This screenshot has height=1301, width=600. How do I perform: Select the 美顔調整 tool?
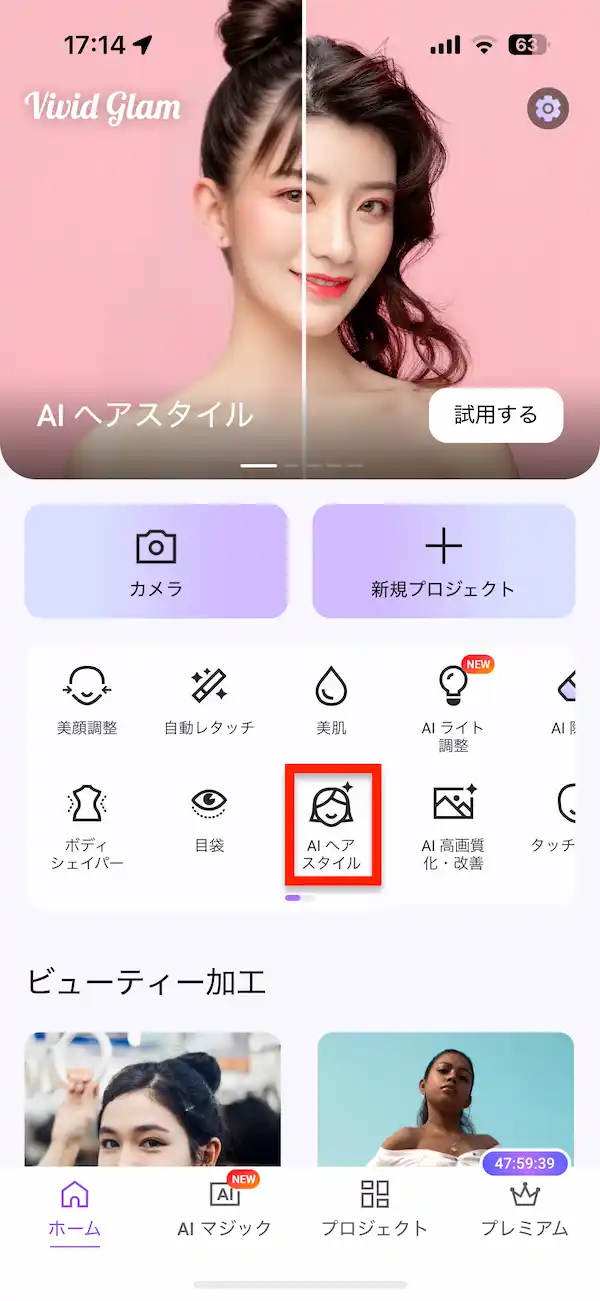[x=87, y=701]
